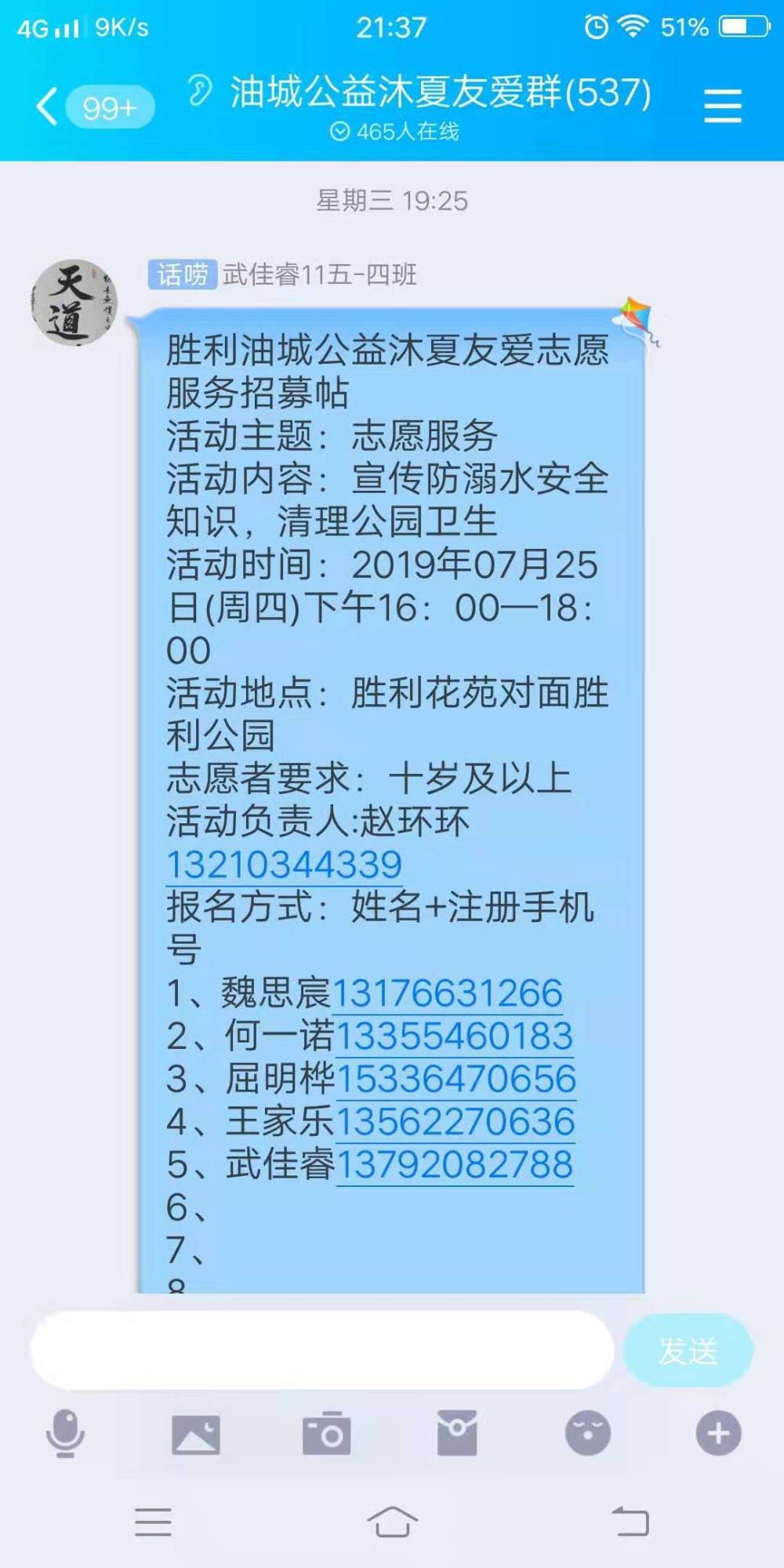Tap 何一诺's number 13355460183

pos(454,1036)
